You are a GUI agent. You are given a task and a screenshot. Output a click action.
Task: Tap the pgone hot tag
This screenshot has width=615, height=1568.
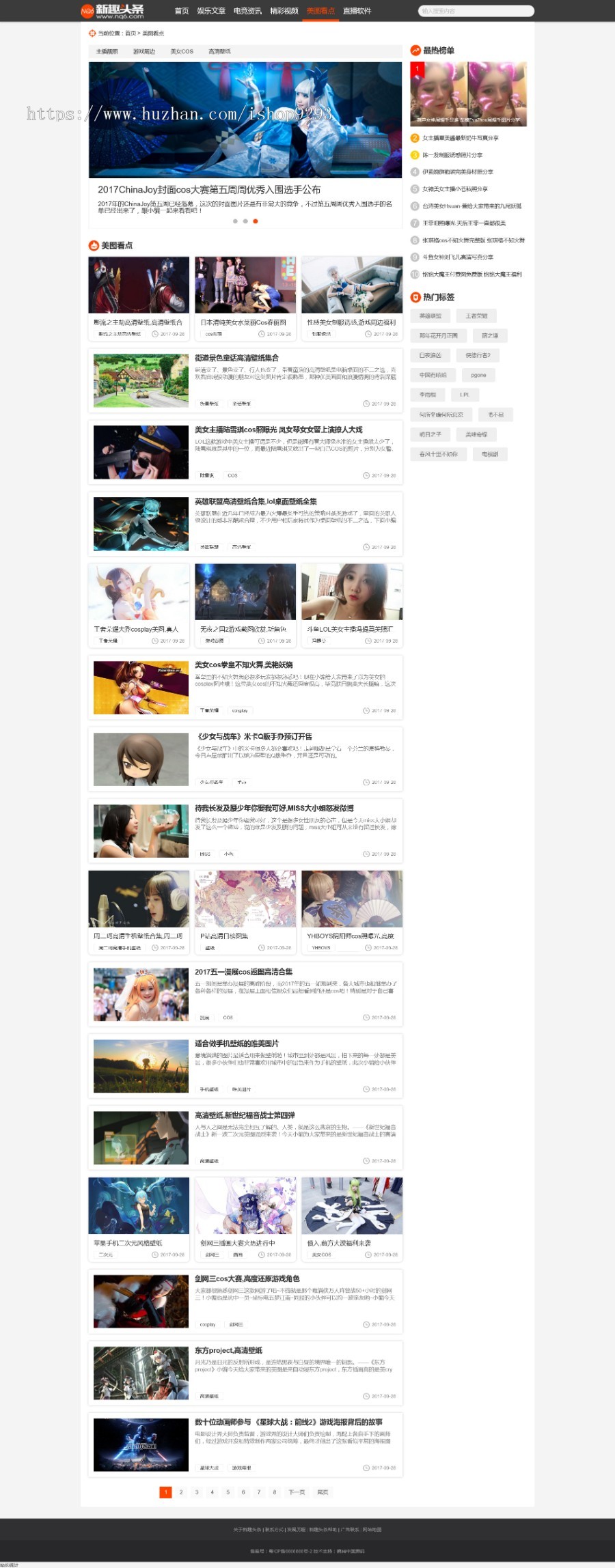coord(478,375)
